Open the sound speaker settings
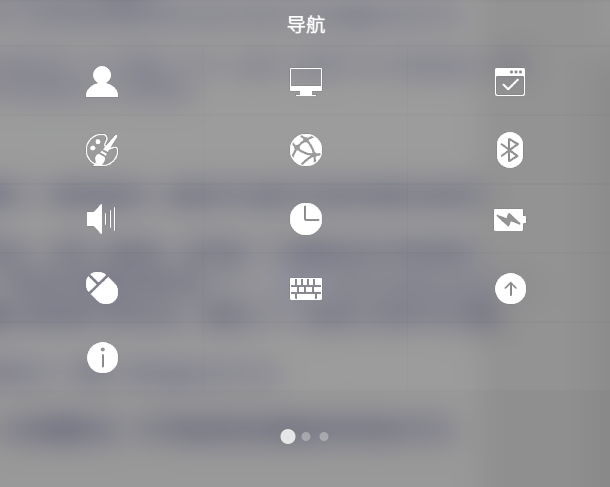The height and width of the screenshot is (487, 610). click(102, 219)
